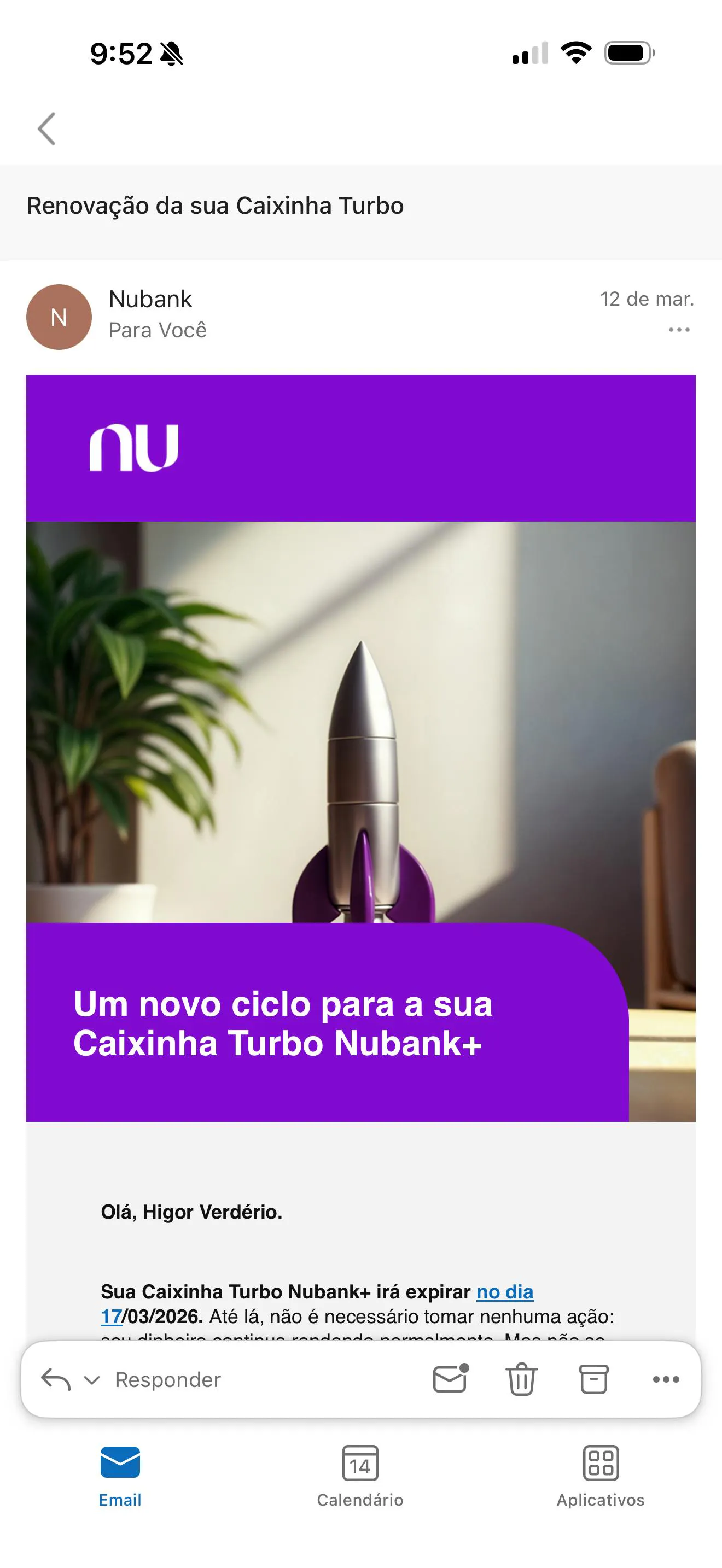This screenshot has width=722, height=1568.
Task: Open the 'no dia 17' date link
Action: [504, 1291]
